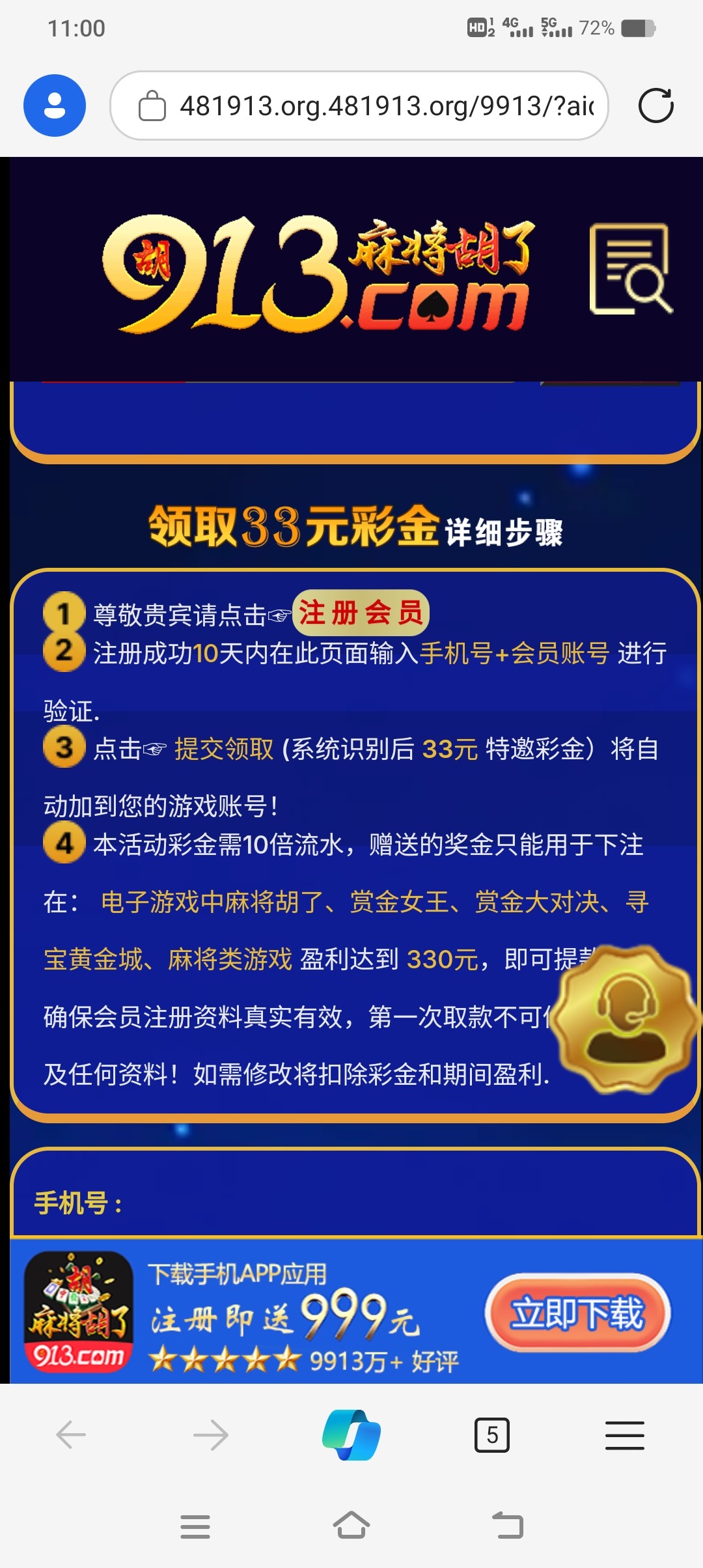The height and width of the screenshot is (1568, 703).
Task: Open the tab switcher showing 5 tabs
Action: click(x=492, y=1435)
